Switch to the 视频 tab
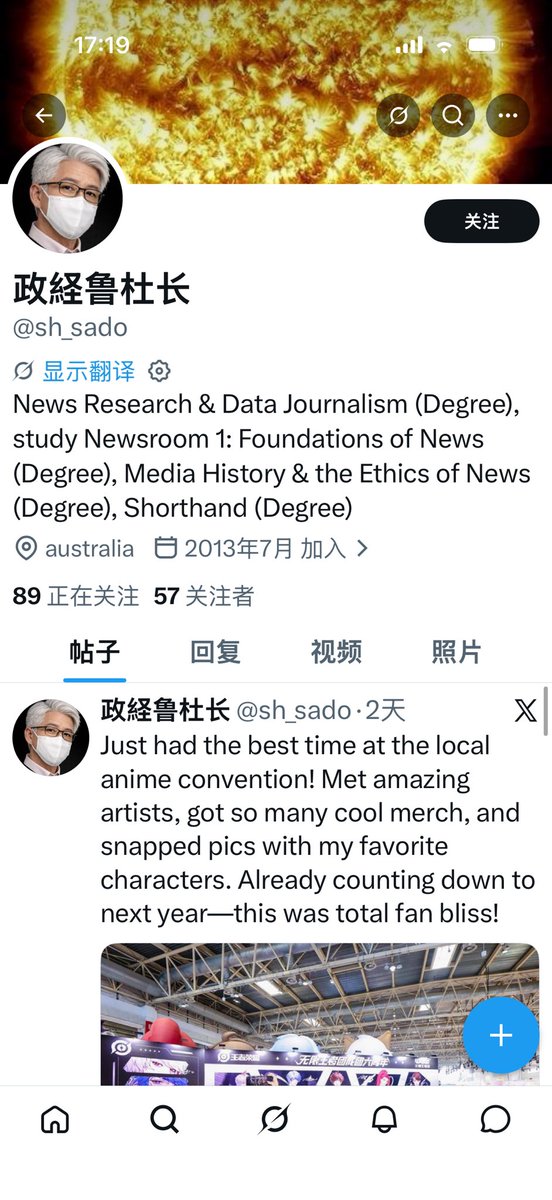This screenshot has width=552, height=1200. (x=336, y=653)
